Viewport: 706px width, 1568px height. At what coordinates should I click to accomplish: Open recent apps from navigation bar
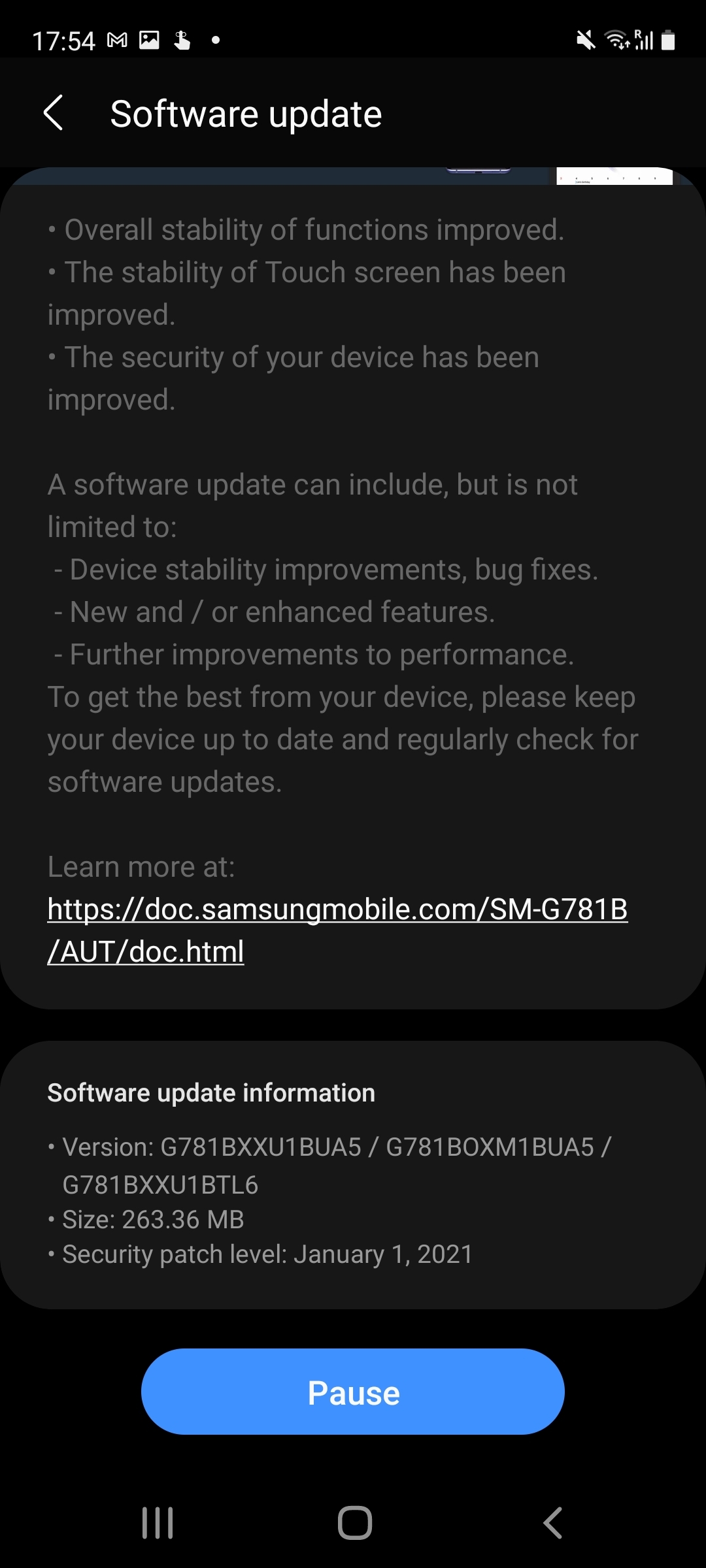158,1523
